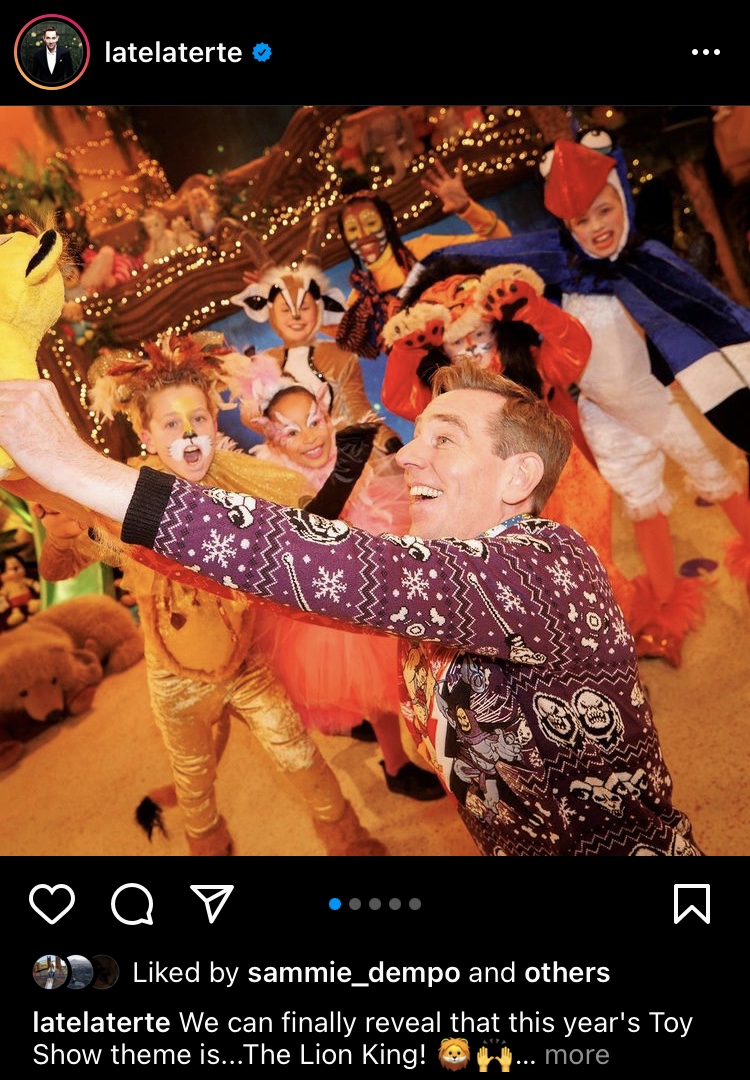Save this post with the bookmark icon
The width and height of the screenshot is (750, 1080).
pyautogui.click(x=691, y=904)
